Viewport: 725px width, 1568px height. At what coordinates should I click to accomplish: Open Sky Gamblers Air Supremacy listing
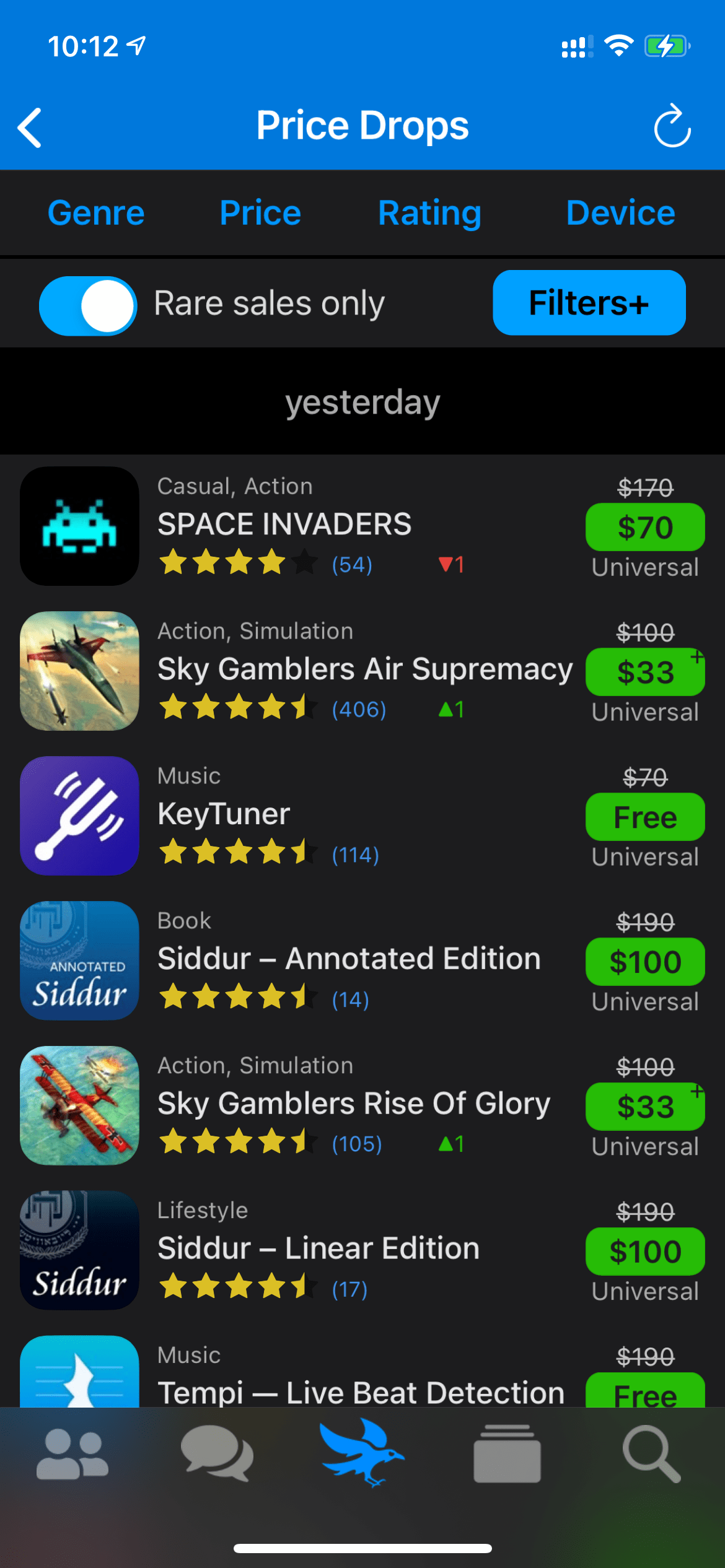coord(364,670)
